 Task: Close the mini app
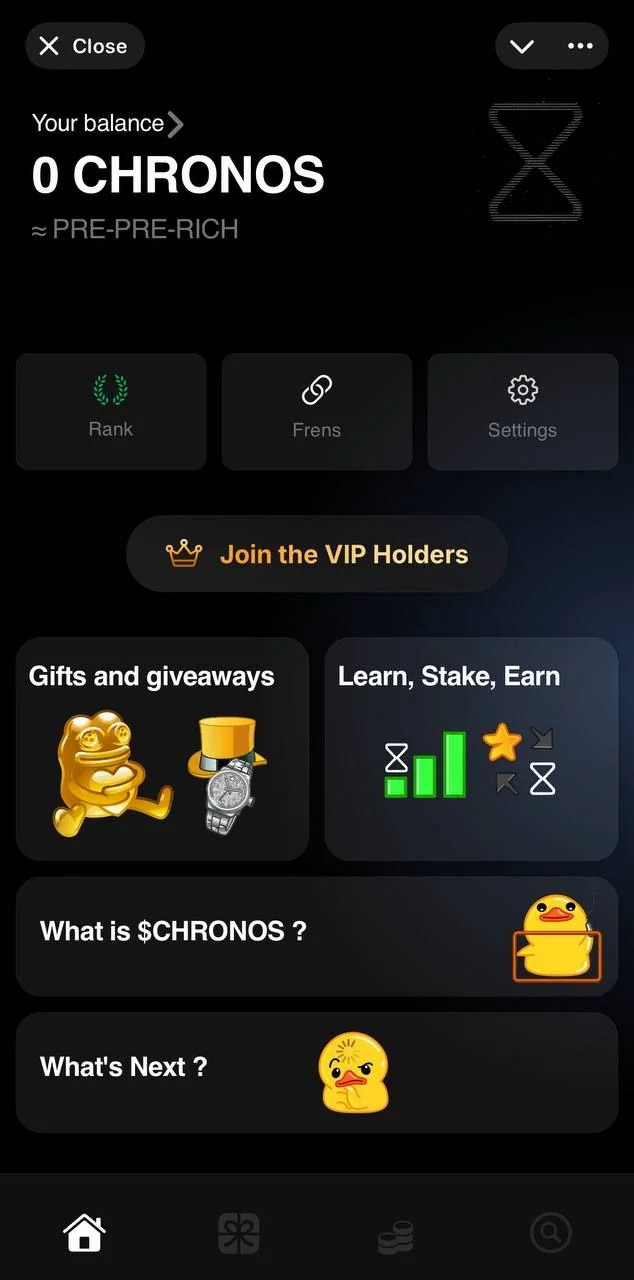85,46
